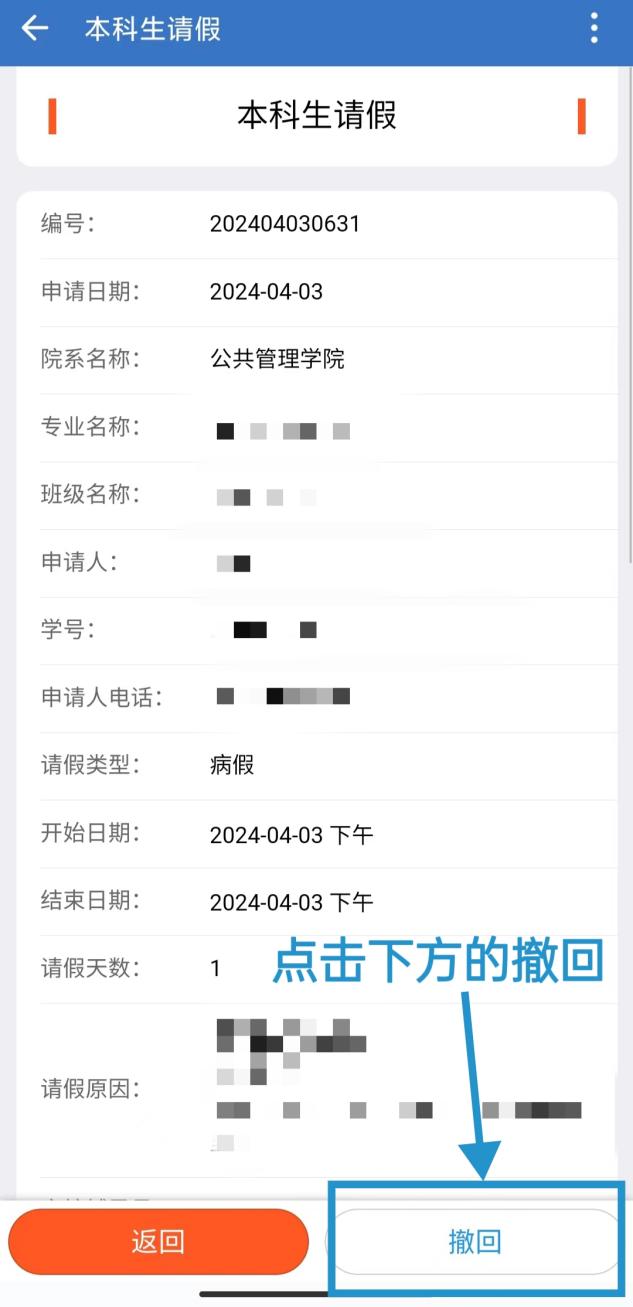Go back using the top arrow
The width and height of the screenshot is (633, 1307).
click(35, 28)
